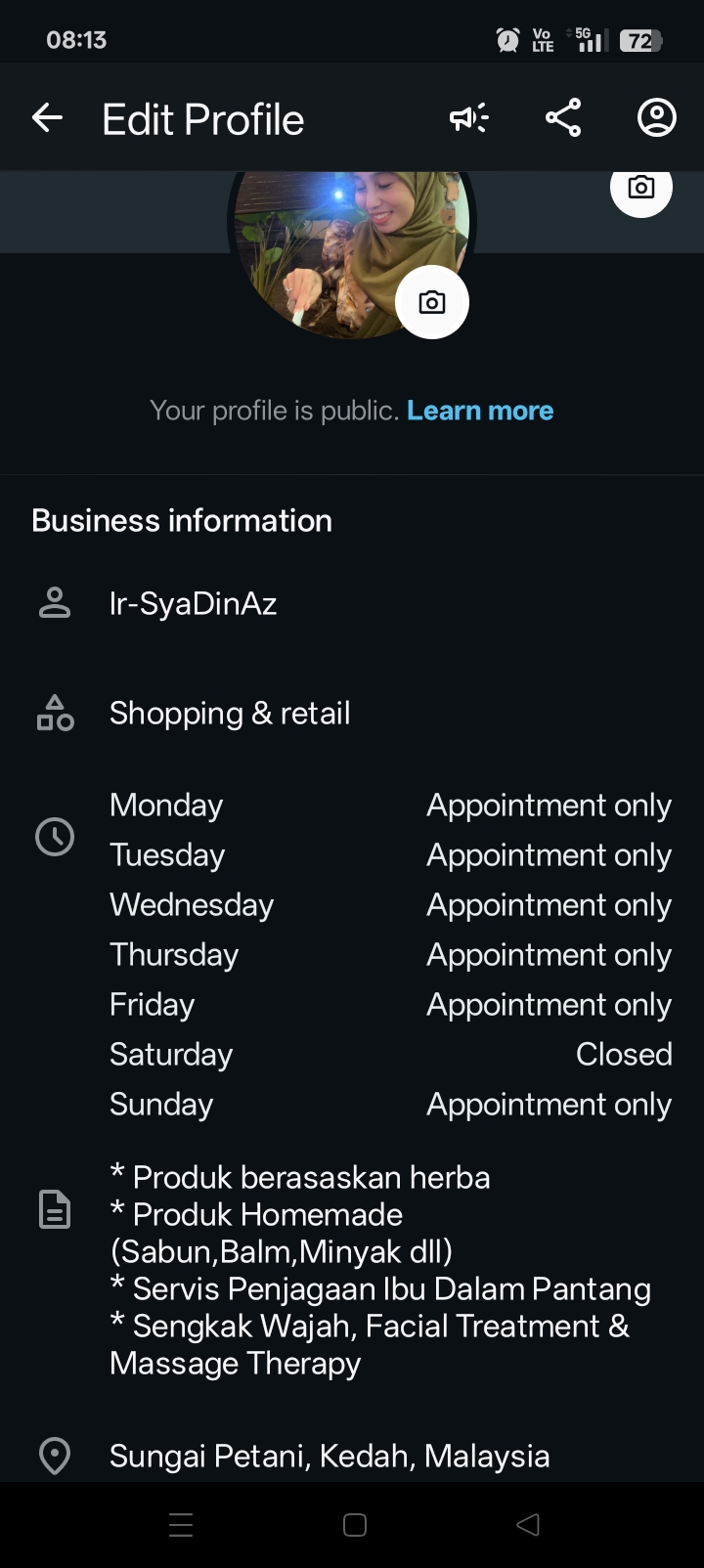Edit the Sungai Petani address
The height and width of the screenshot is (1568, 704).
(330, 1456)
